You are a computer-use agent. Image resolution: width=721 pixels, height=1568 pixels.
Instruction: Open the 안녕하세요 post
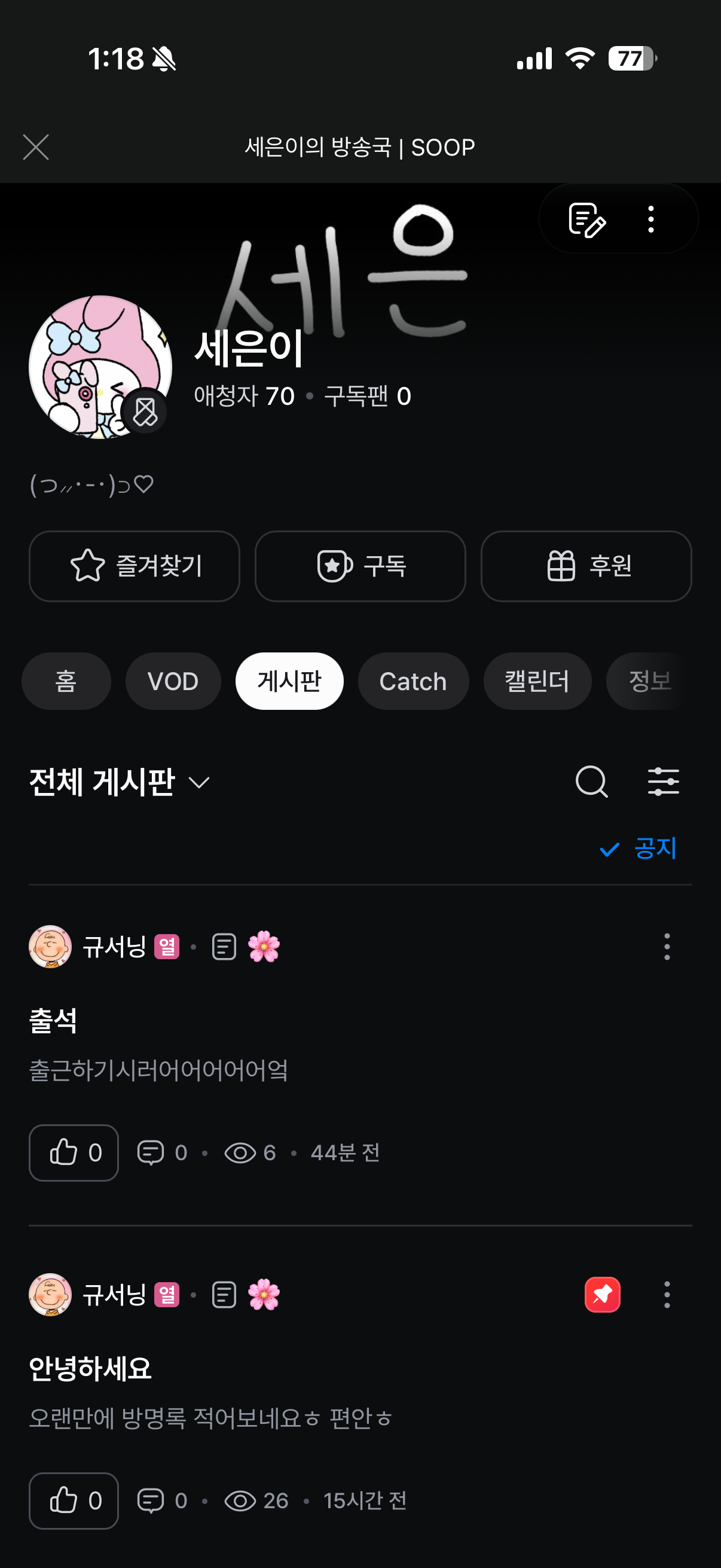(x=90, y=1369)
